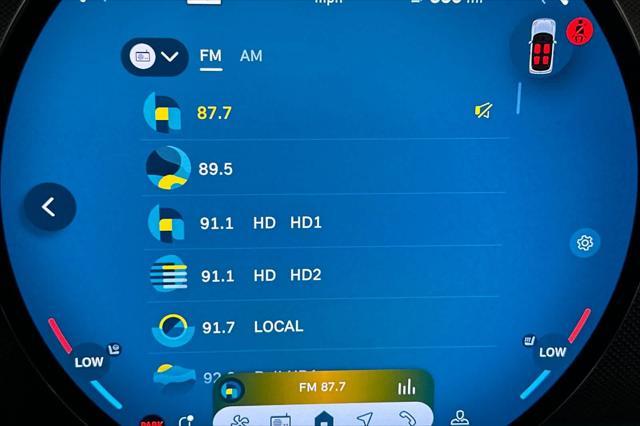
Task: Unmute the 87.7 station speaker icon
Action: (x=483, y=112)
